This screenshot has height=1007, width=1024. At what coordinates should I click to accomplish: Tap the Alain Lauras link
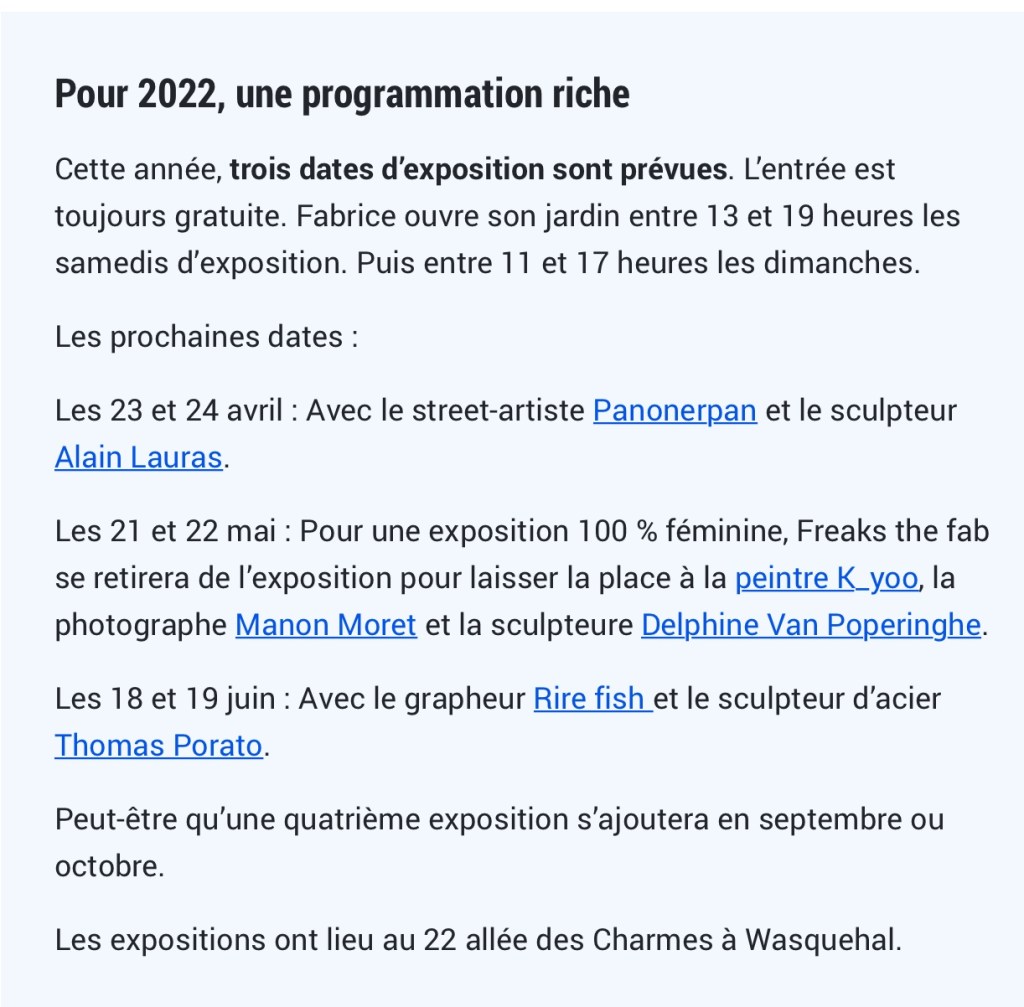(x=138, y=458)
